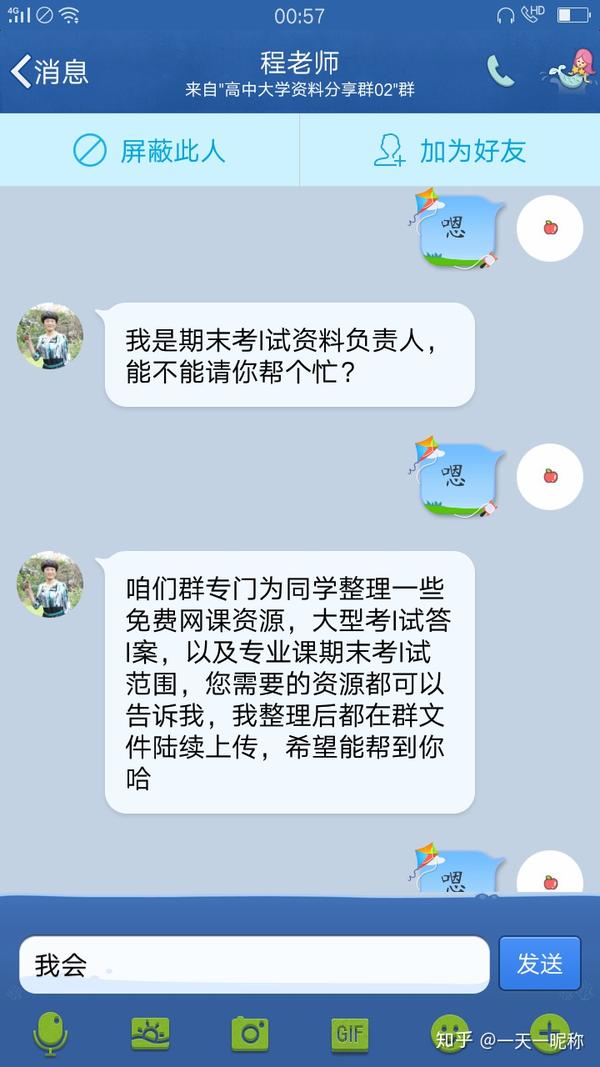
Task: Block this person via 屏蔽此人
Action: 150,151
